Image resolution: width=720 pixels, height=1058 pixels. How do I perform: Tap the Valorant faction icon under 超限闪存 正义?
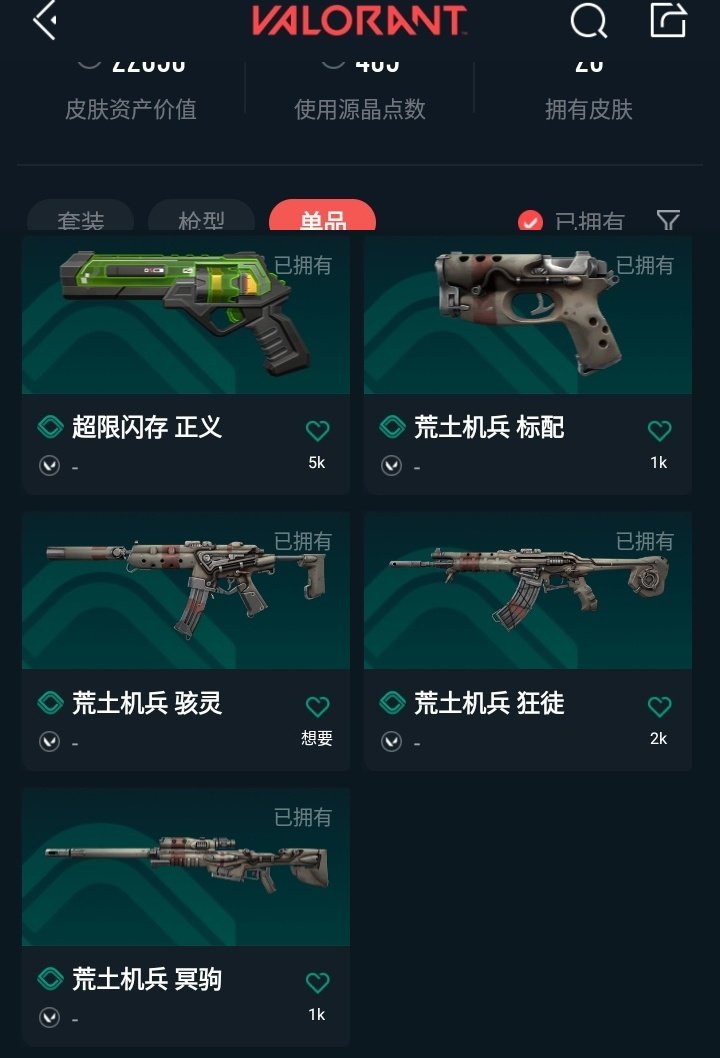(x=48, y=465)
